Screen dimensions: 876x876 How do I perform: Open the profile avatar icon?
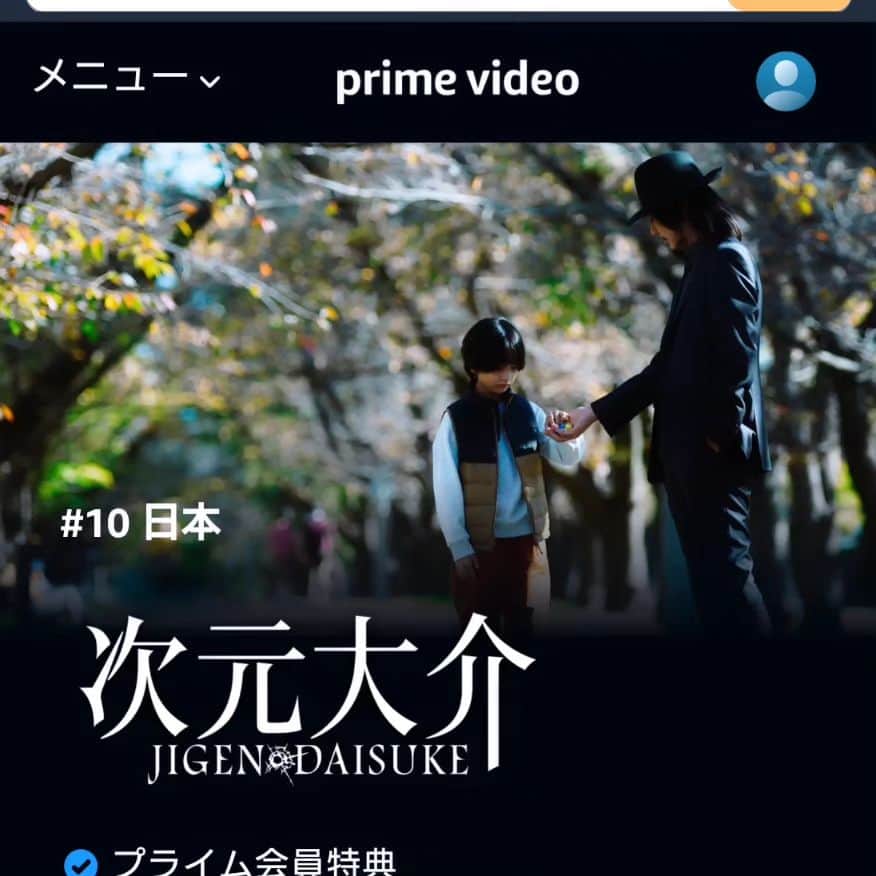tap(785, 81)
